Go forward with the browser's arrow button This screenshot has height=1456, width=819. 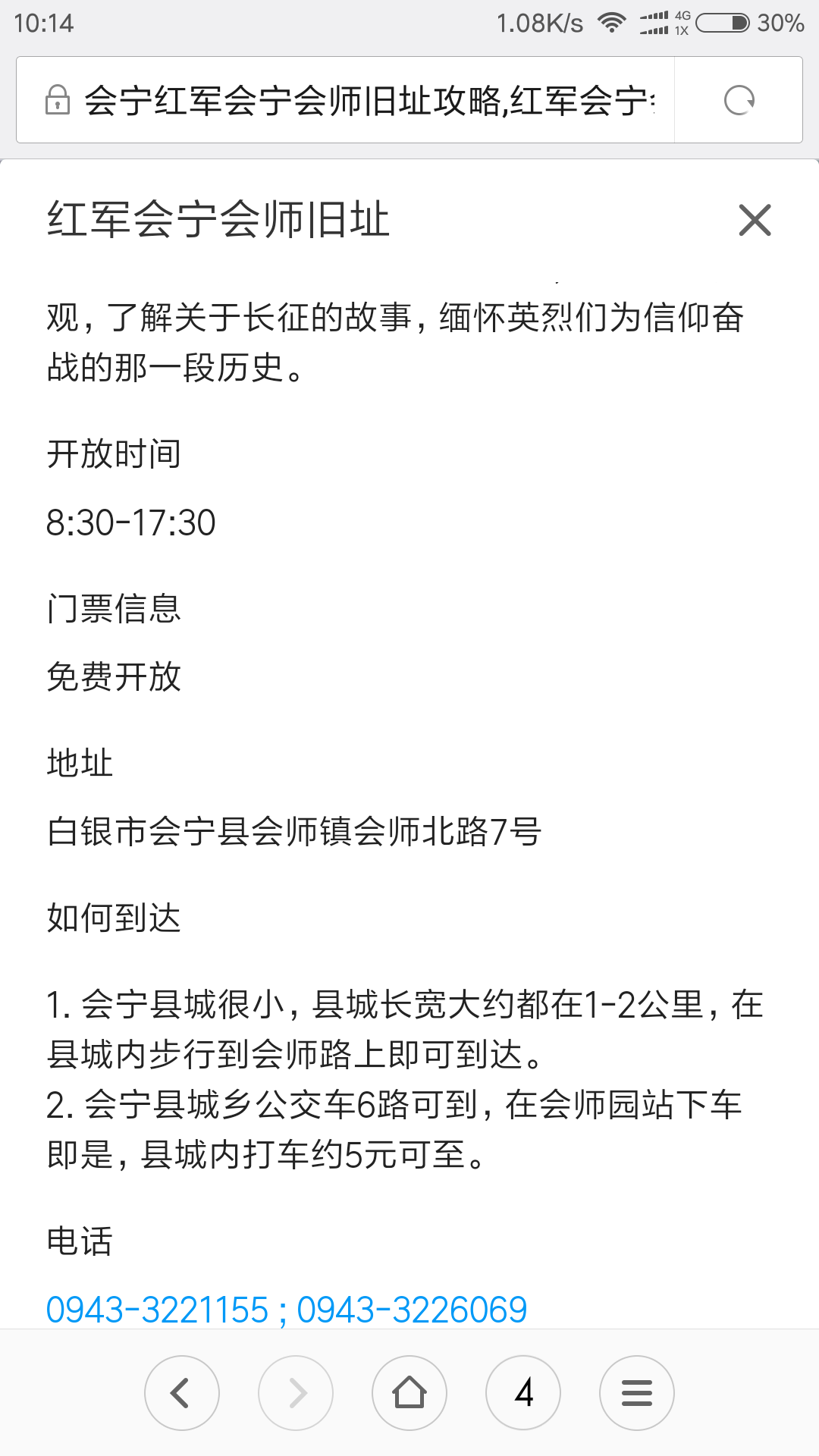(x=296, y=1393)
